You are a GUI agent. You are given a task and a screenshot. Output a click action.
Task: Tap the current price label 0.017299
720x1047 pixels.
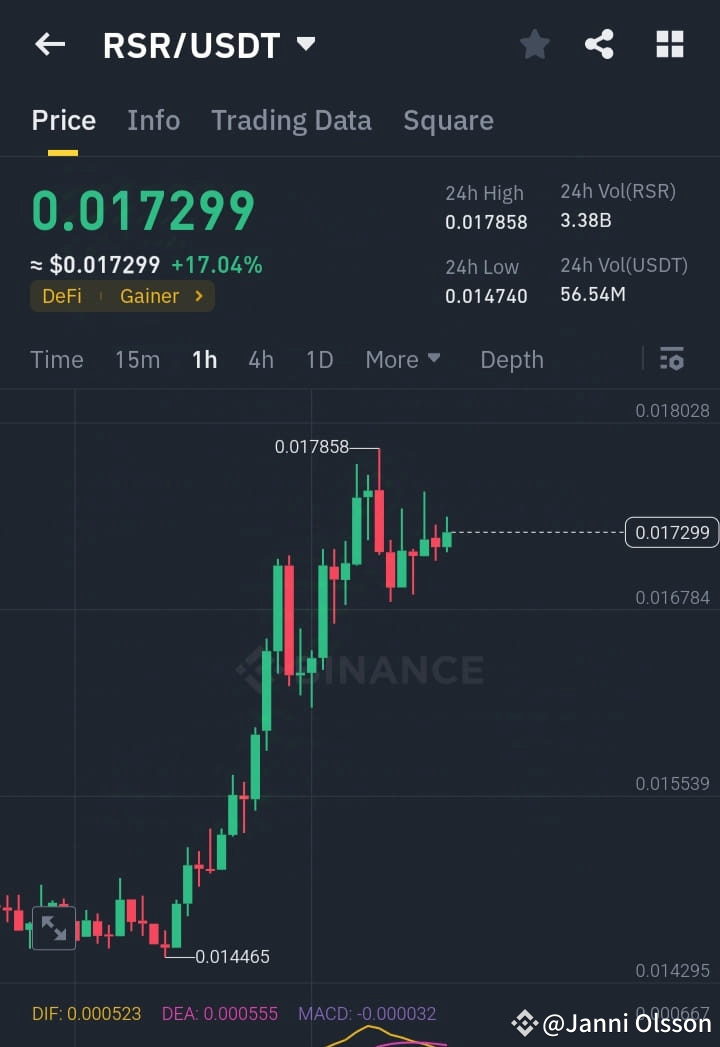670,532
